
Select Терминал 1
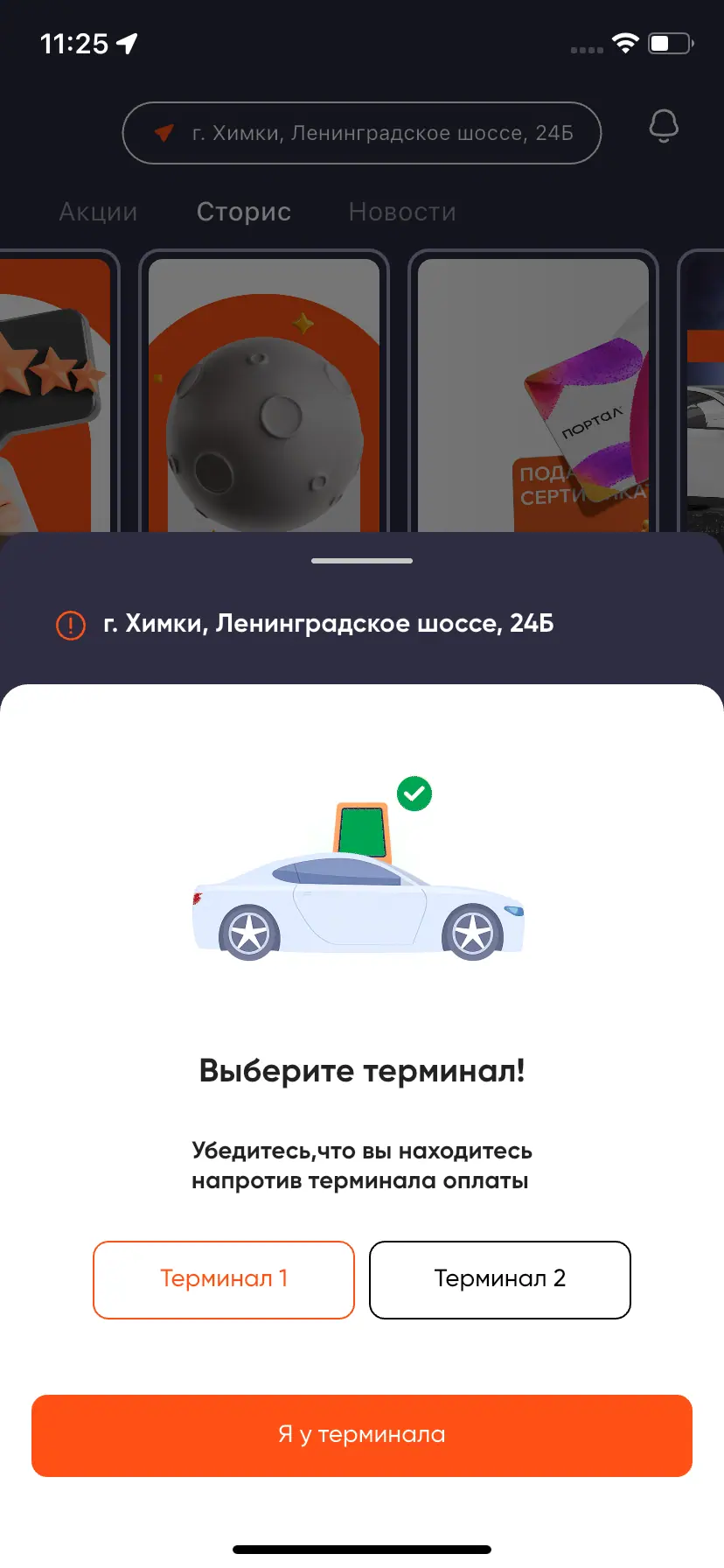(x=224, y=1279)
